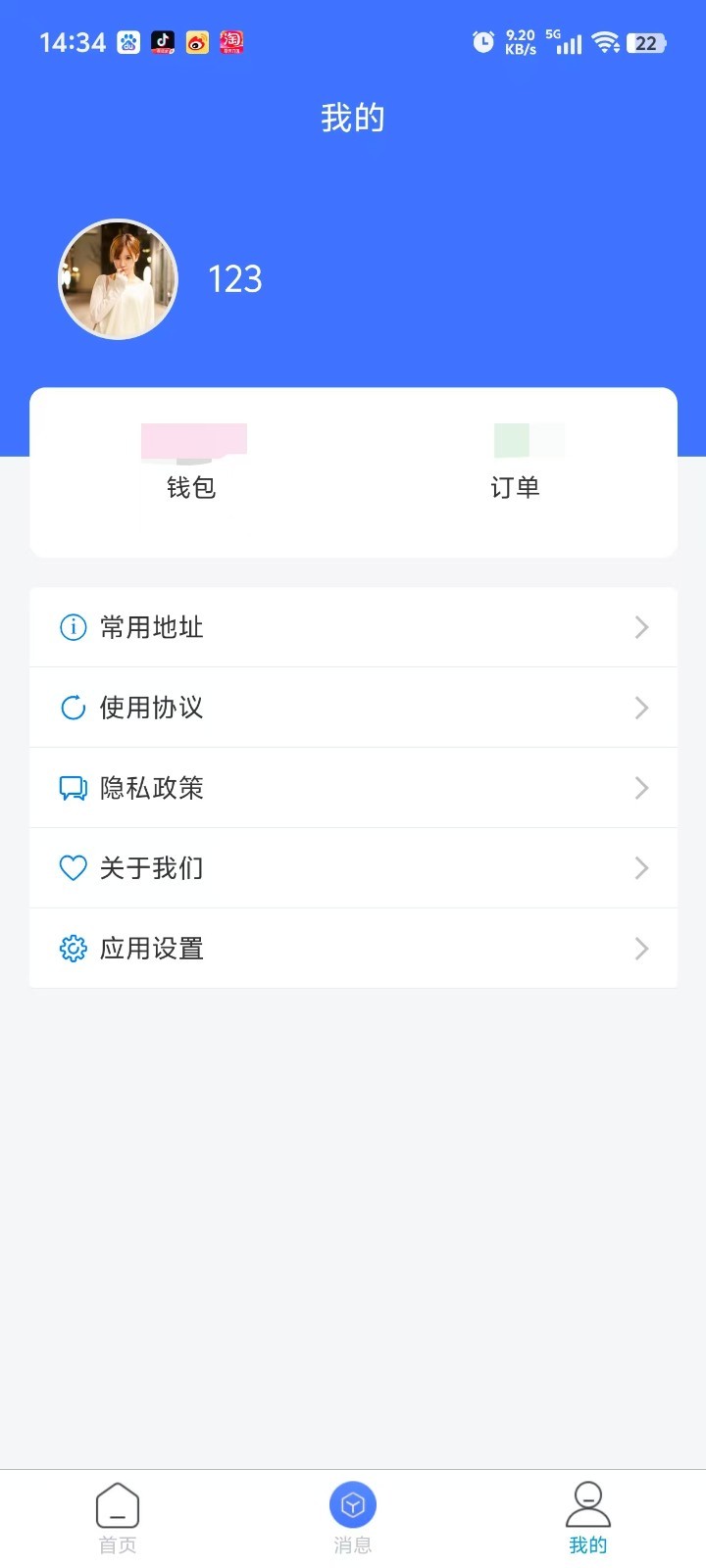Viewport: 706px width, 1568px height.
Task: Tap the profile avatar photo
Action: point(119,279)
